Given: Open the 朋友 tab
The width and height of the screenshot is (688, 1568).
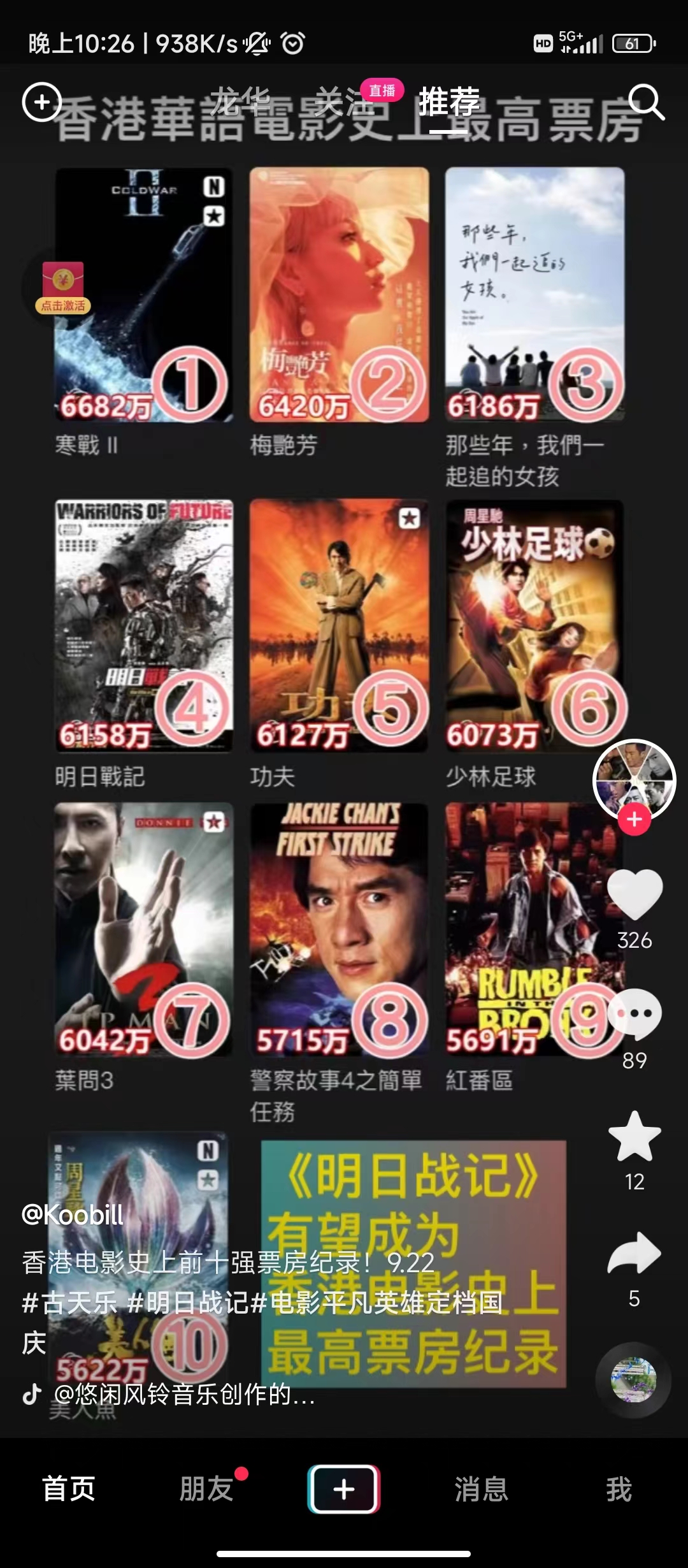Looking at the screenshot, I should 206,1489.
